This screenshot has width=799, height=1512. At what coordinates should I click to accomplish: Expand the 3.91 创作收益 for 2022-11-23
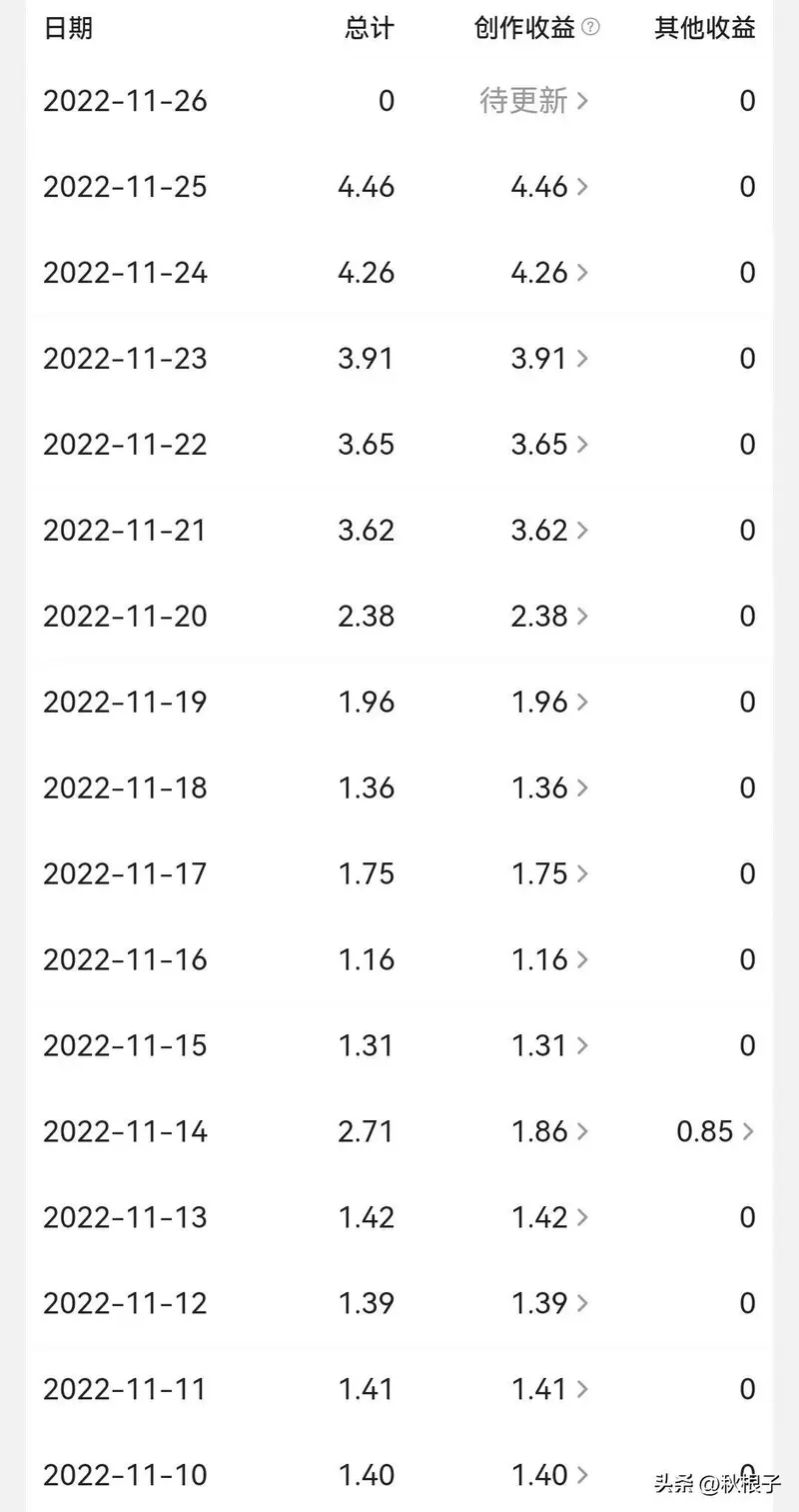pyautogui.click(x=549, y=359)
